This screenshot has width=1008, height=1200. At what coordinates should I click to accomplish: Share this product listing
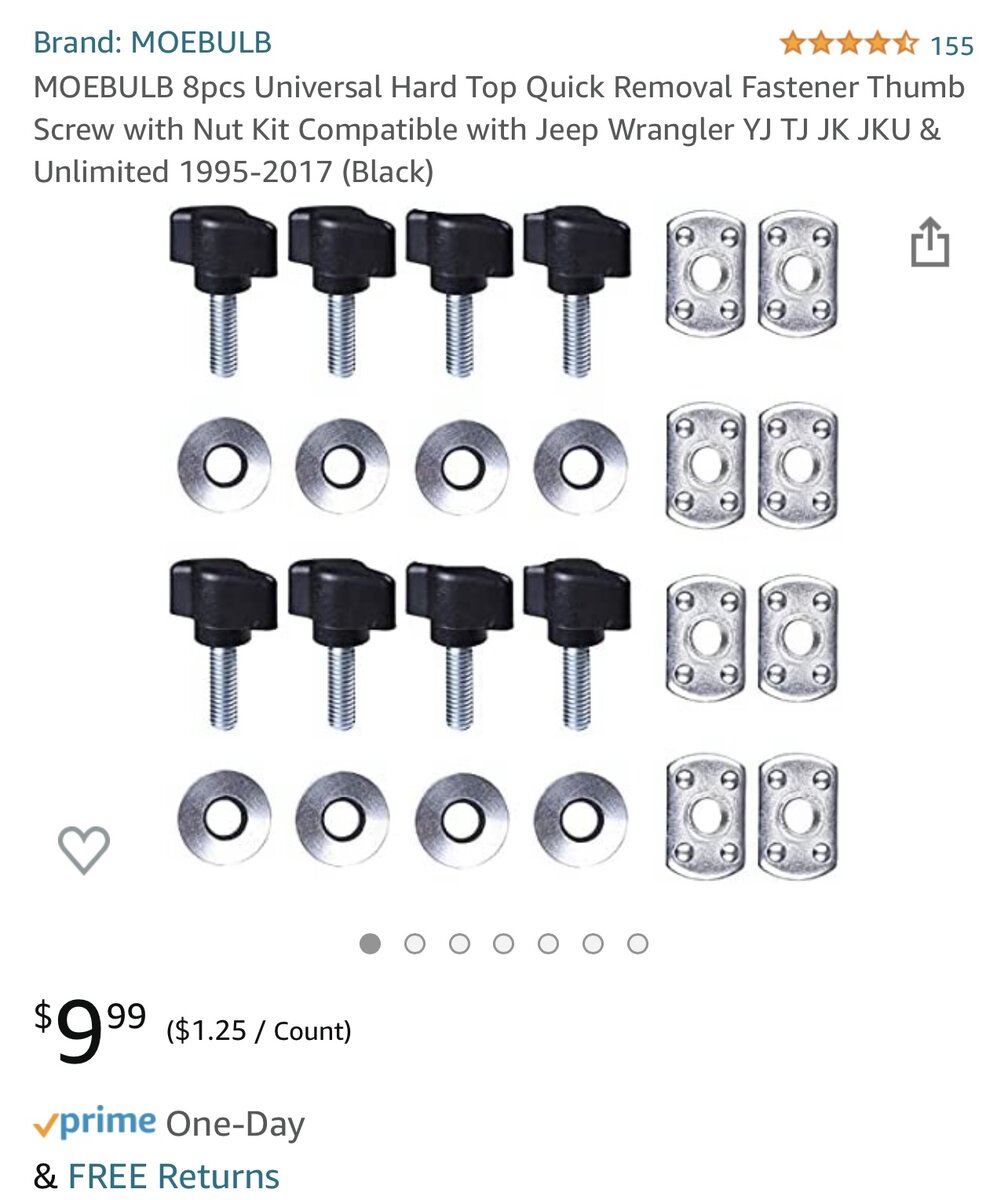point(929,242)
